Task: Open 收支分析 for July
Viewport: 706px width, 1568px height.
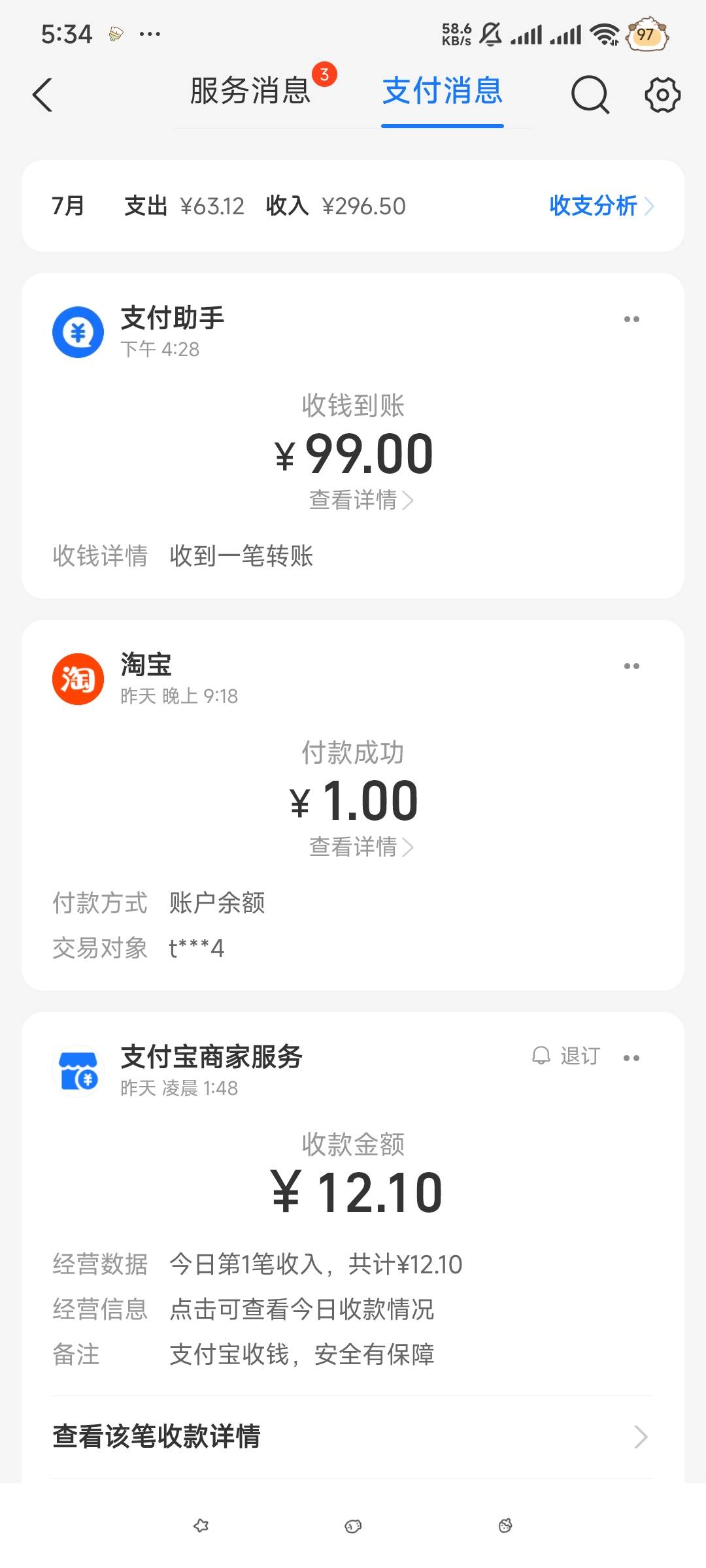Action: click(x=601, y=206)
